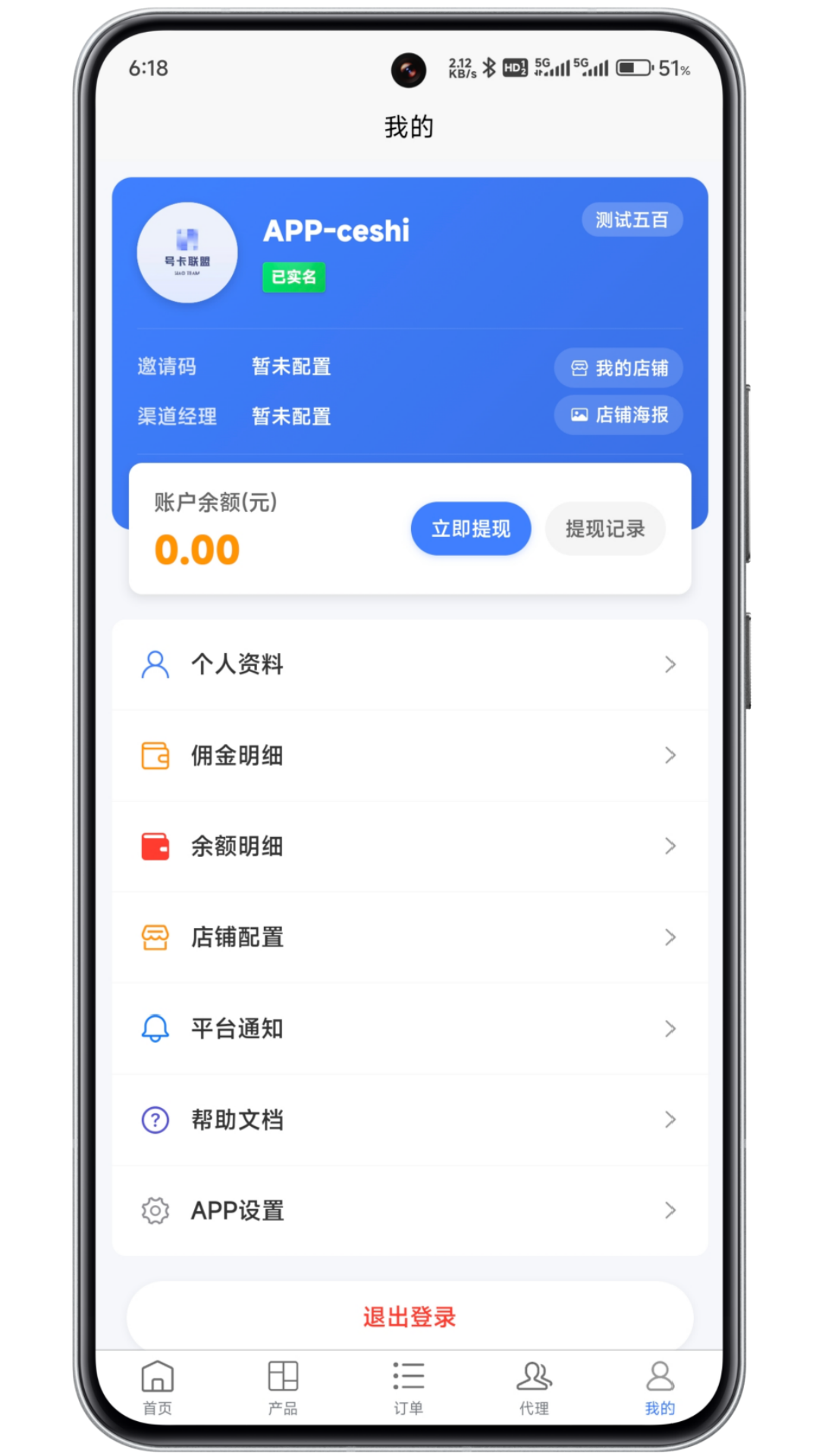This screenshot has height=1456, width=819.
Task: Click the 退出登录 button
Action: [x=409, y=1317]
